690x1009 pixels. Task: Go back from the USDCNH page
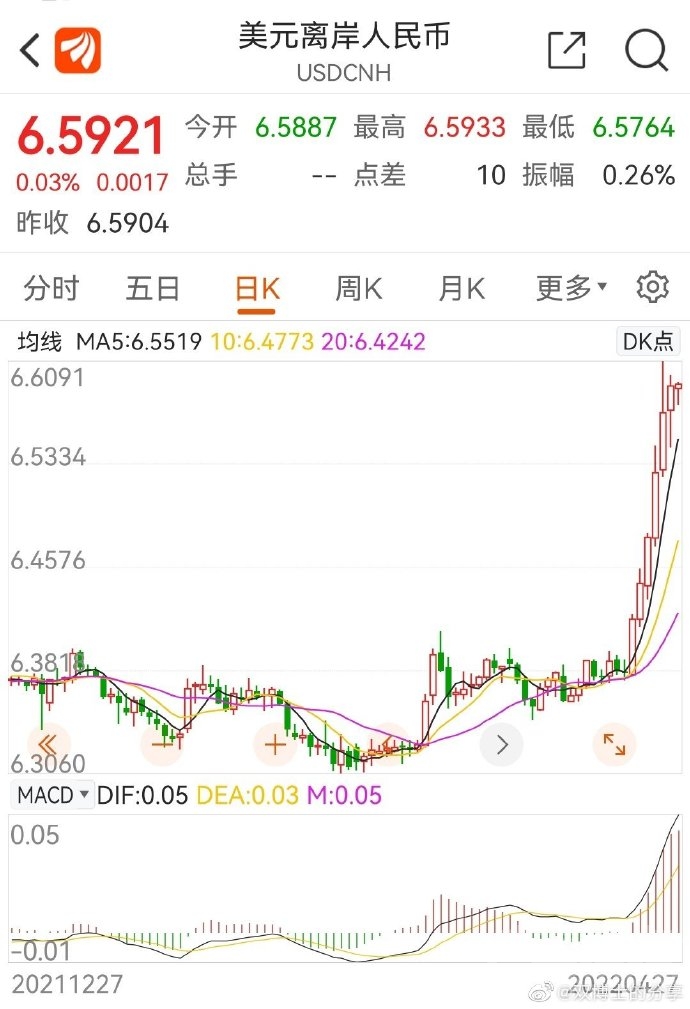[30, 49]
